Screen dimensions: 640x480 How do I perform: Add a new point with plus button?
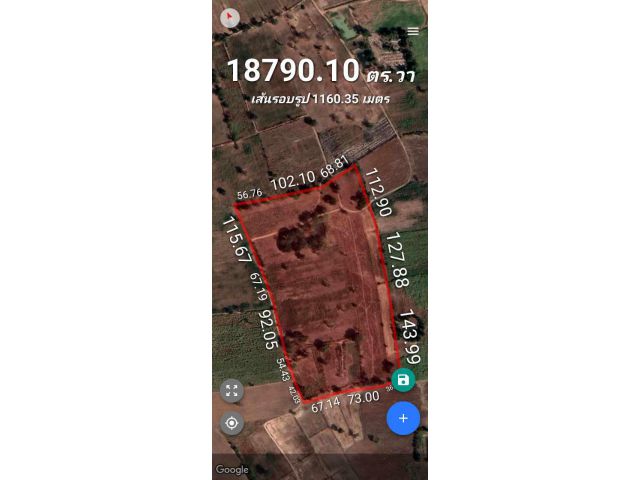click(x=403, y=418)
